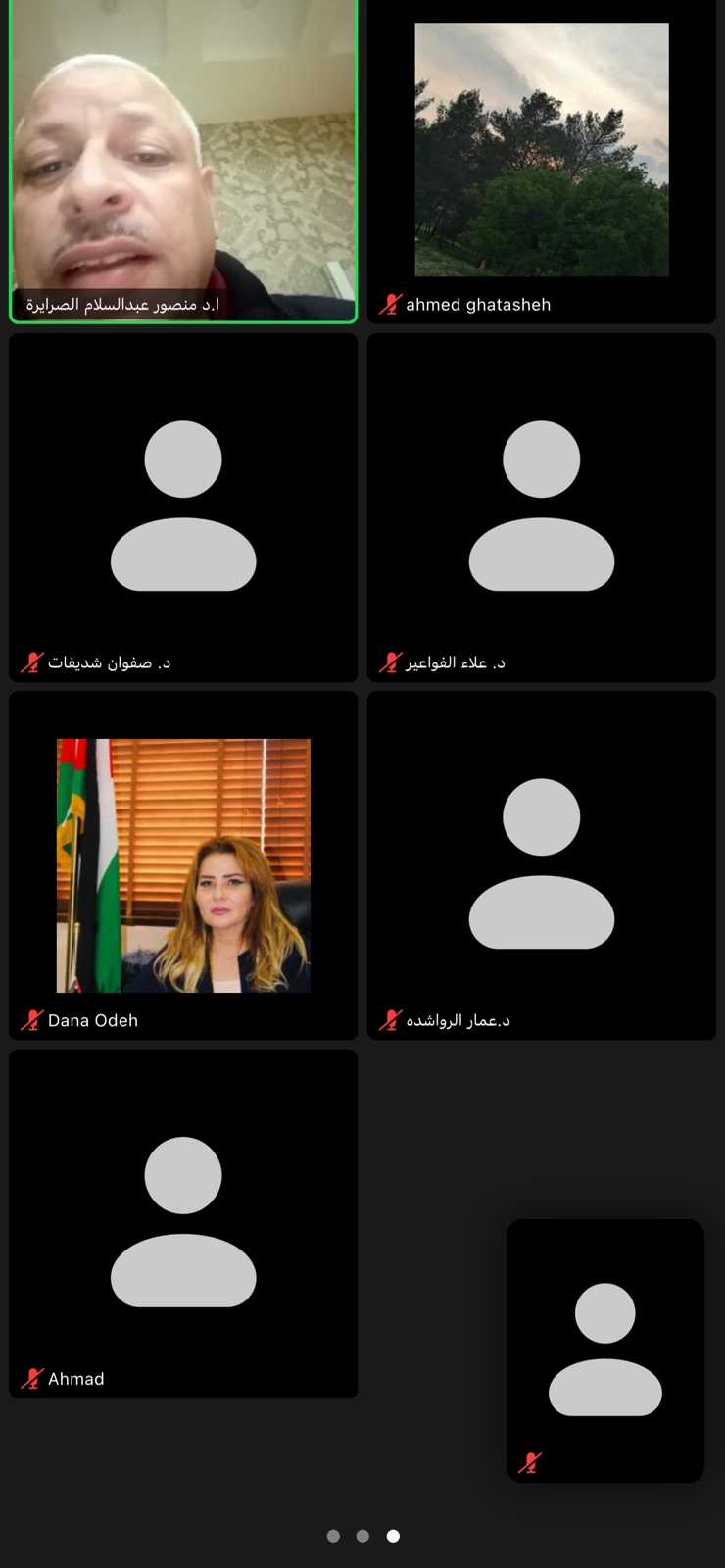Open participant tile د. علاء الفواعير

tap(542, 508)
